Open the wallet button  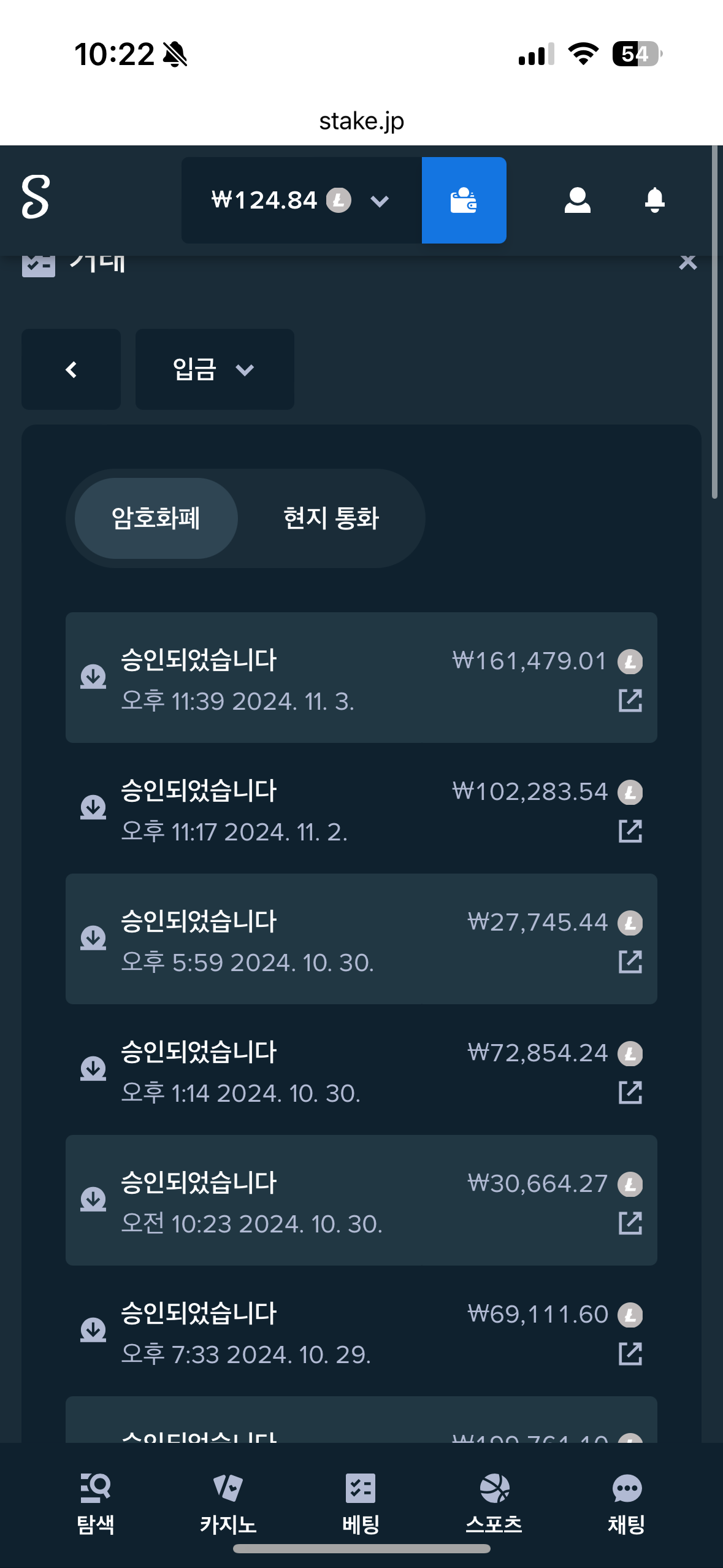tap(464, 200)
